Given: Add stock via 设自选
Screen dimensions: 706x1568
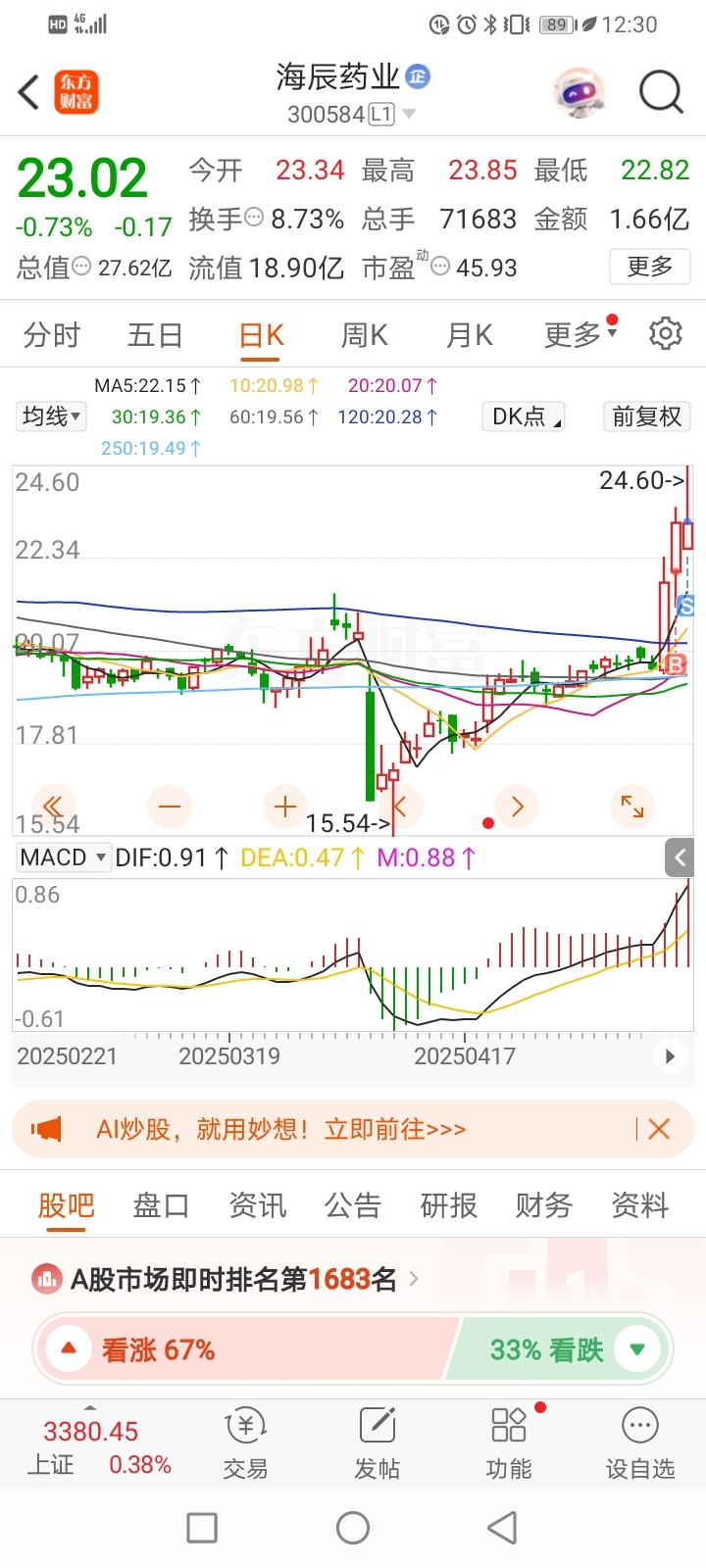Looking at the screenshot, I should [640, 1443].
